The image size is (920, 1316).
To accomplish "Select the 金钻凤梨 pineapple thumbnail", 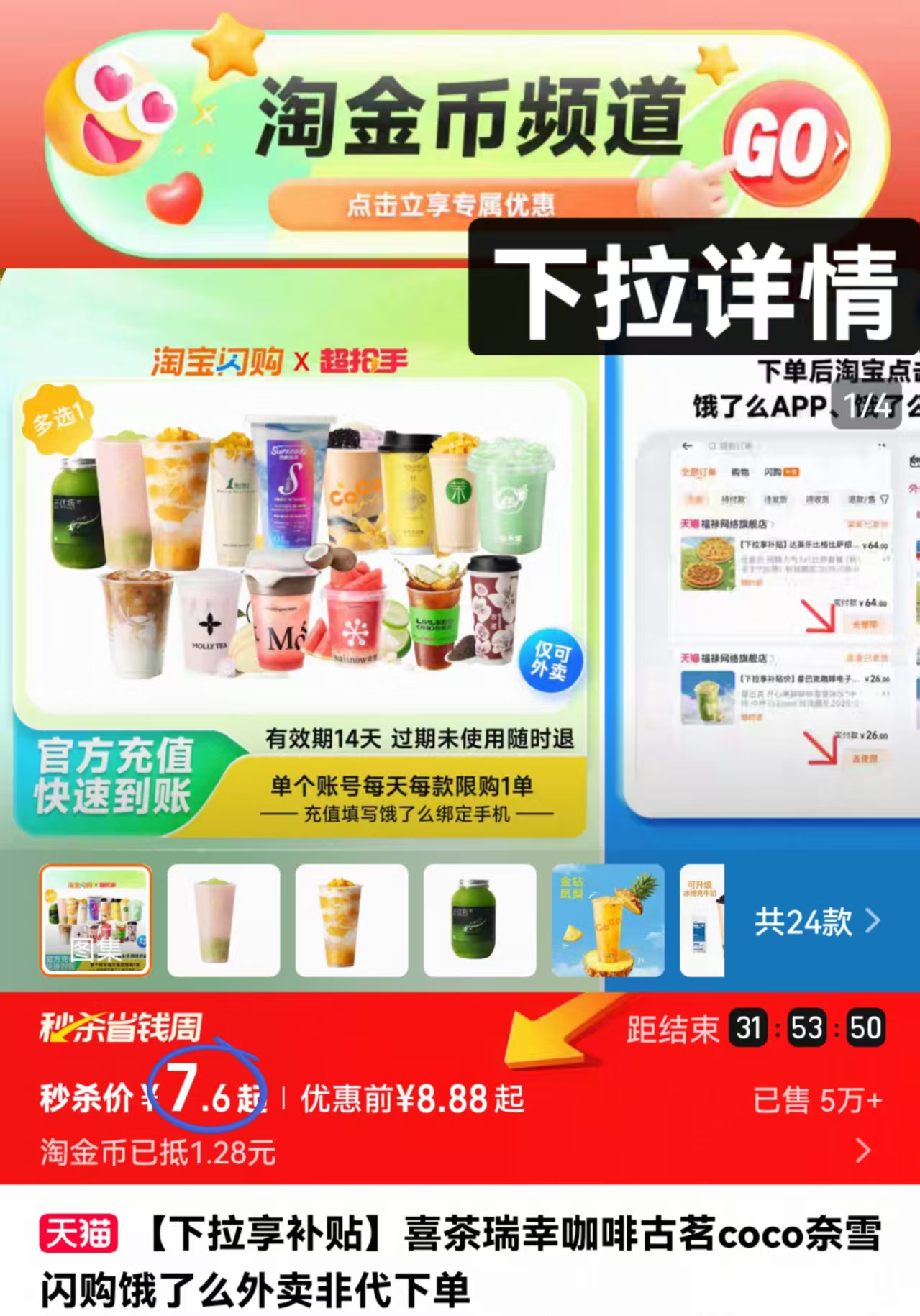I will [x=608, y=922].
